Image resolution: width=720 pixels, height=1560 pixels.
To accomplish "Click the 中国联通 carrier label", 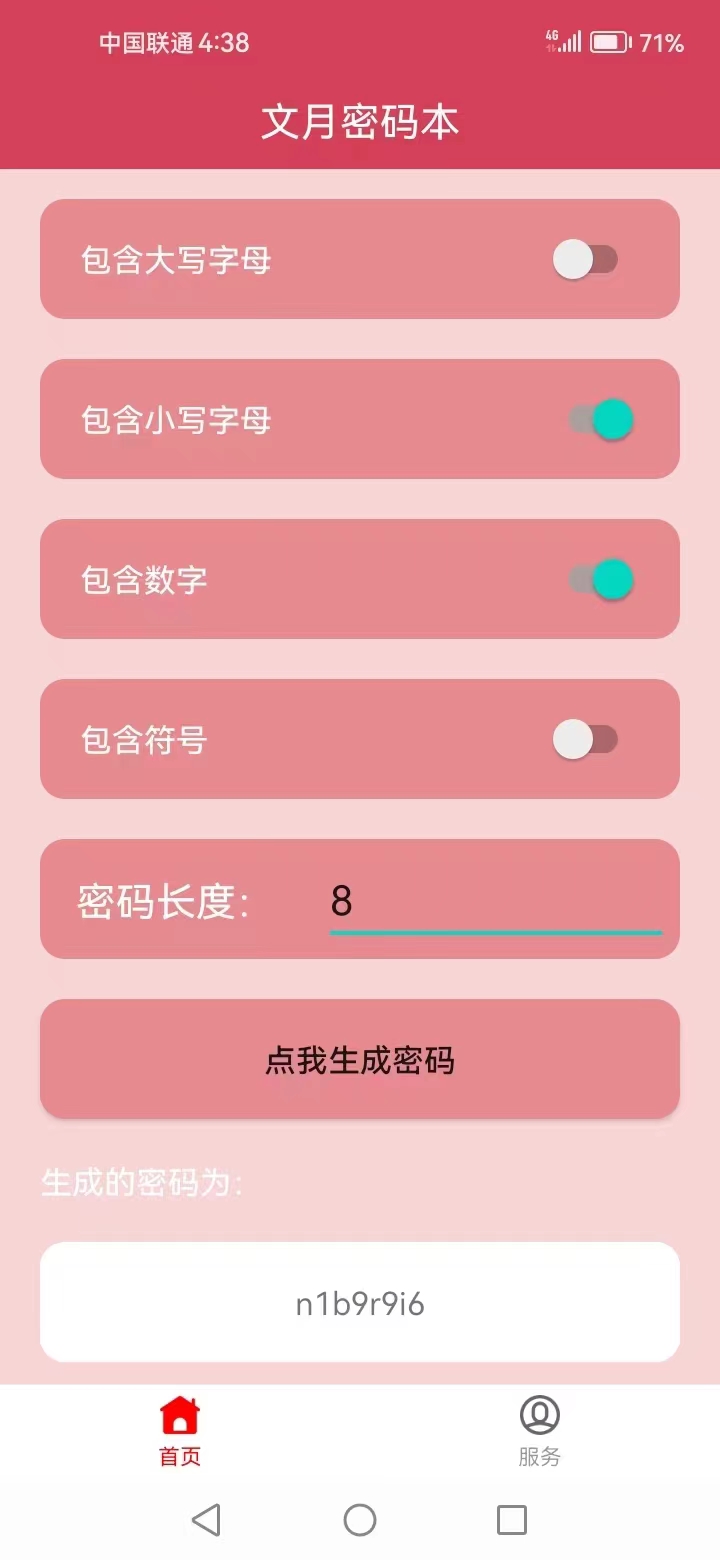I will (x=146, y=43).
